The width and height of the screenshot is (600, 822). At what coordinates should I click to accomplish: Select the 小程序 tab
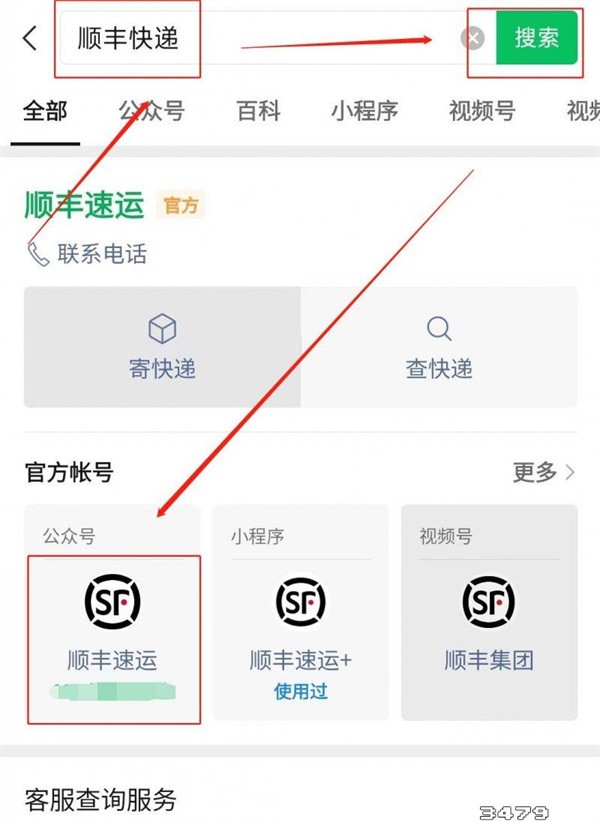click(364, 111)
